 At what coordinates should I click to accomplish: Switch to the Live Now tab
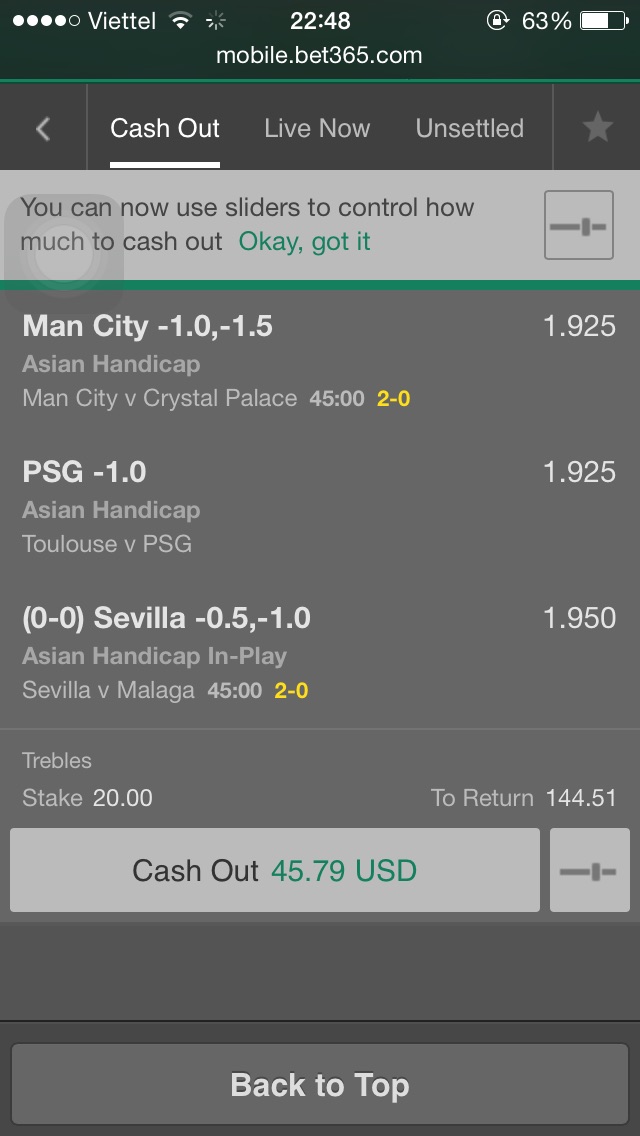point(317,128)
